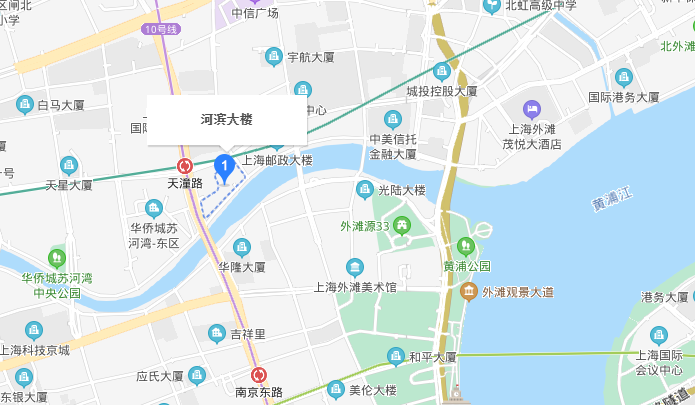
Task: Select the 南京东路 metro station icon
Action: coord(259,375)
